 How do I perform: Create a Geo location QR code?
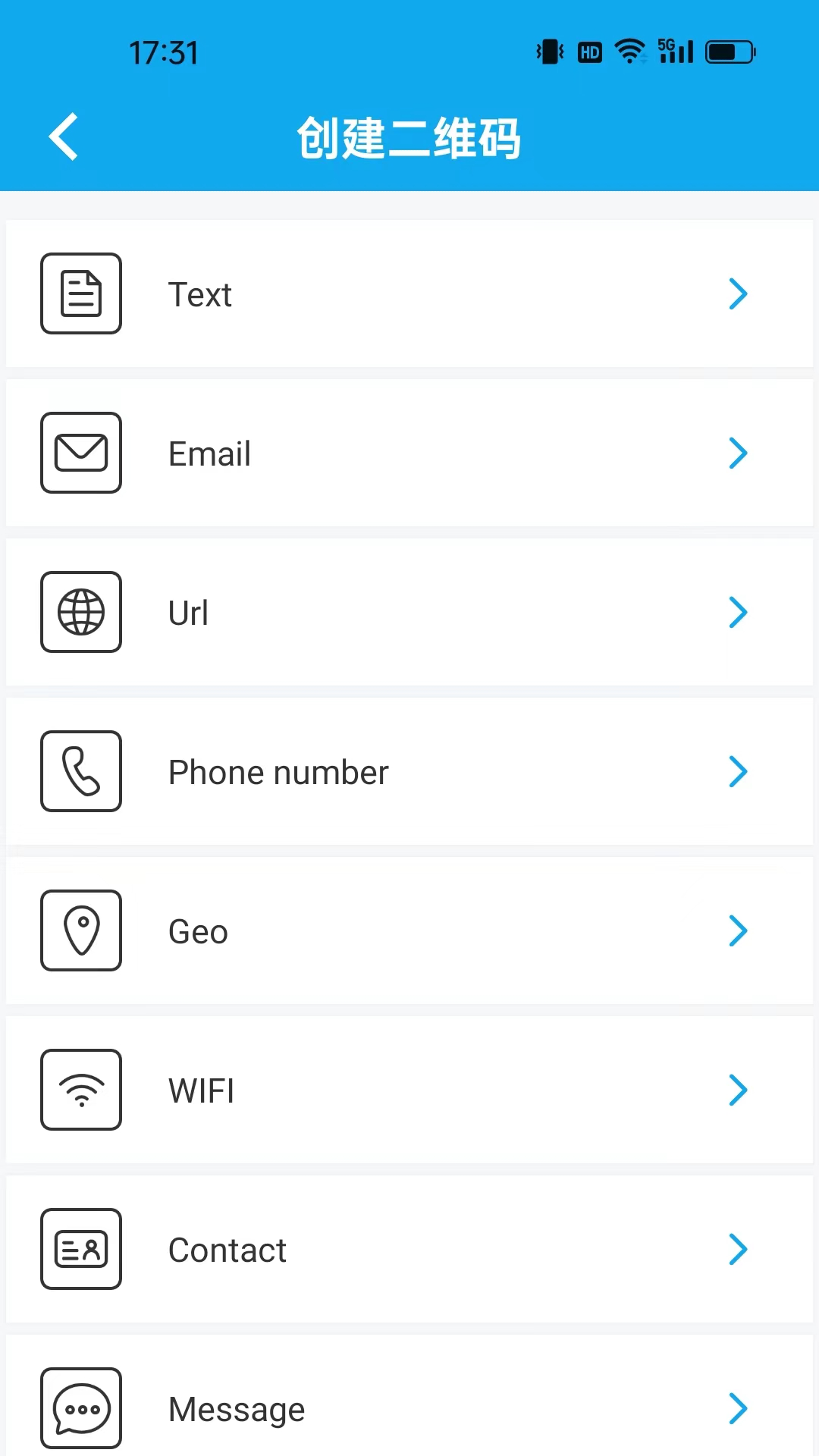[x=409, y=931]
